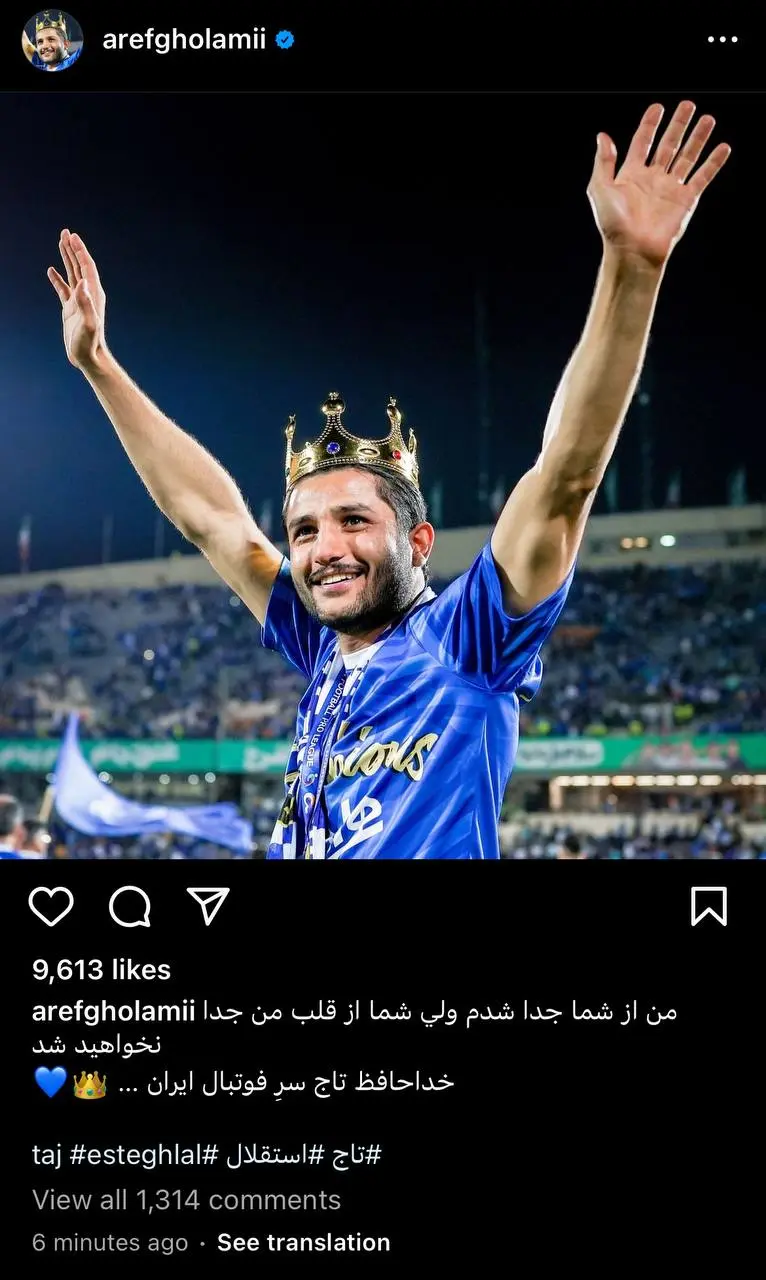
Task: View all 1,314 comments
Action: pyautogui.click(x=186, y=1199)
